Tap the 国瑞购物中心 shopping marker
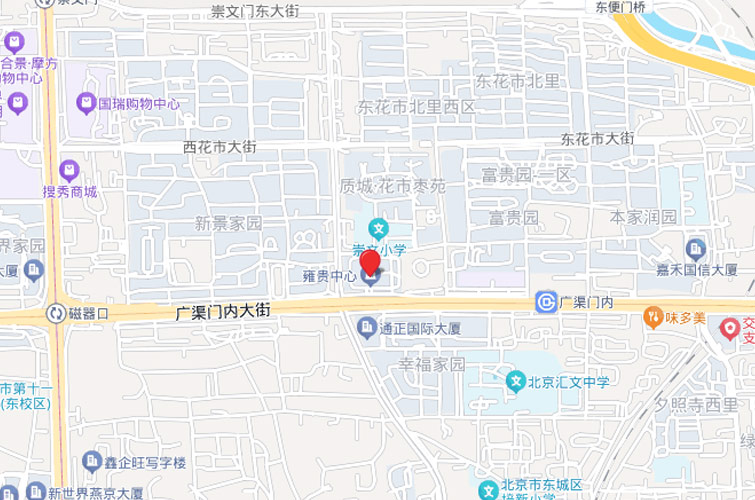 [86, 103]
